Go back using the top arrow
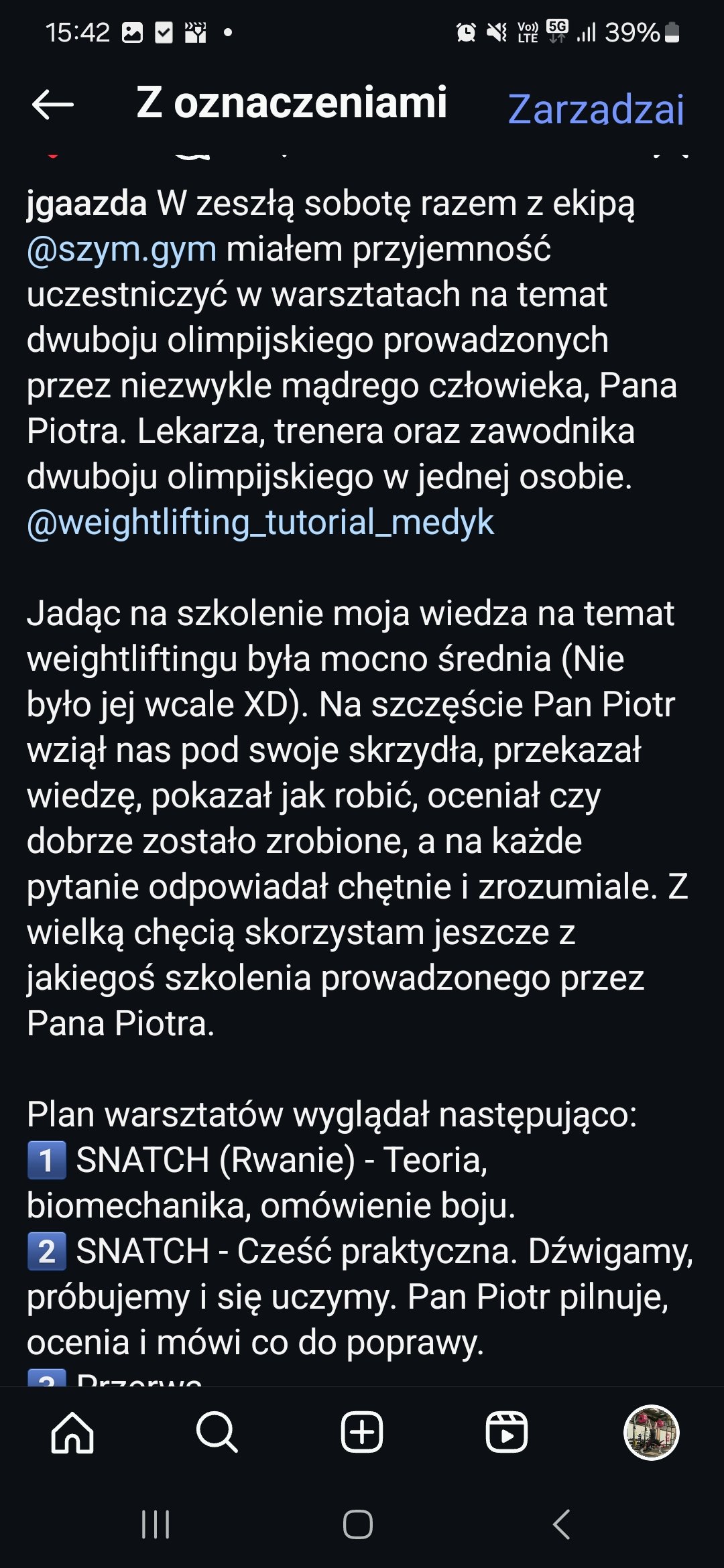 coord(52,105)
